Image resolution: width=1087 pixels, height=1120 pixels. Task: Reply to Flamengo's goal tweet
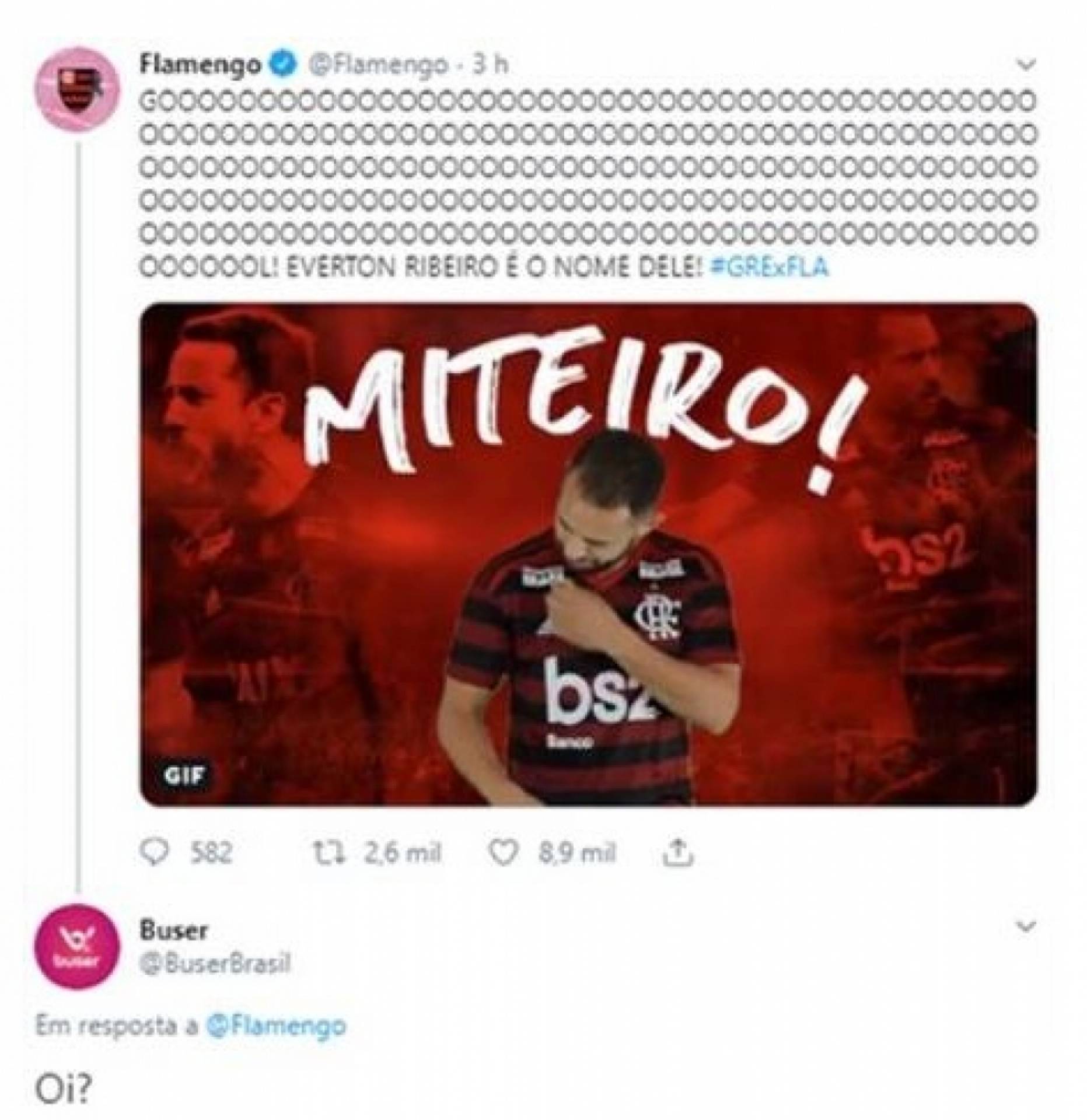[x=155, y=855]
